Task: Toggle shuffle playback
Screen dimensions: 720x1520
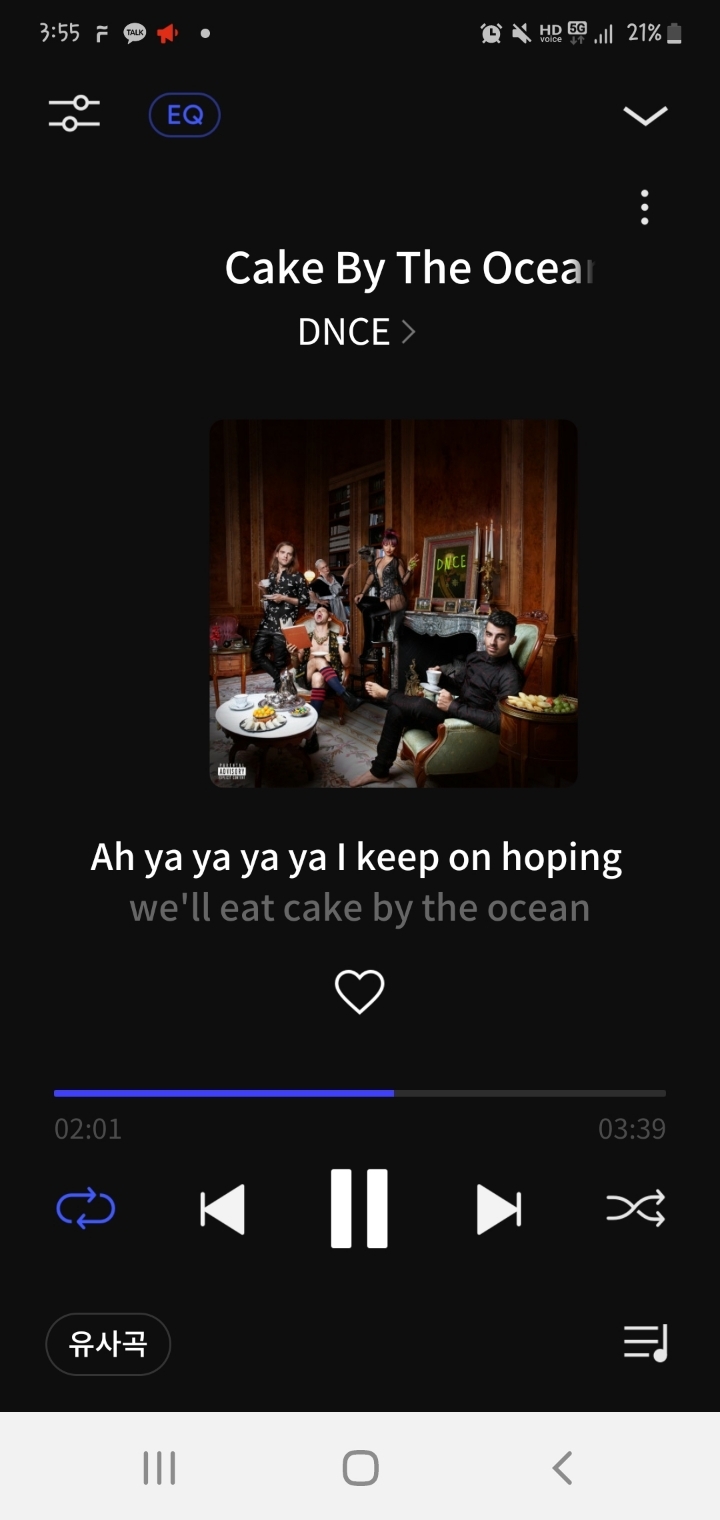Action: click(635, 1209)
